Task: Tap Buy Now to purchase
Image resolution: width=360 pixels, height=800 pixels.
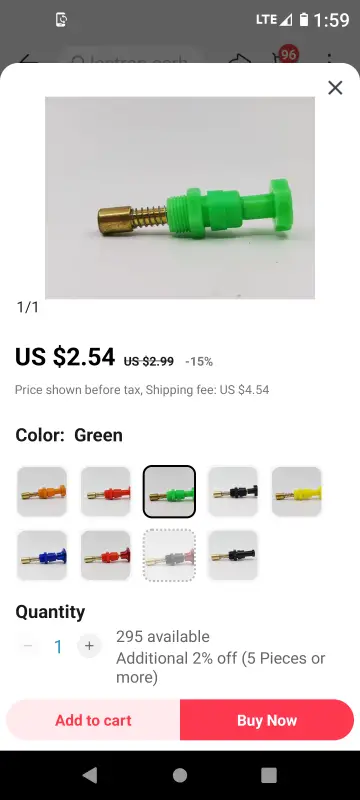Action: 267,720
